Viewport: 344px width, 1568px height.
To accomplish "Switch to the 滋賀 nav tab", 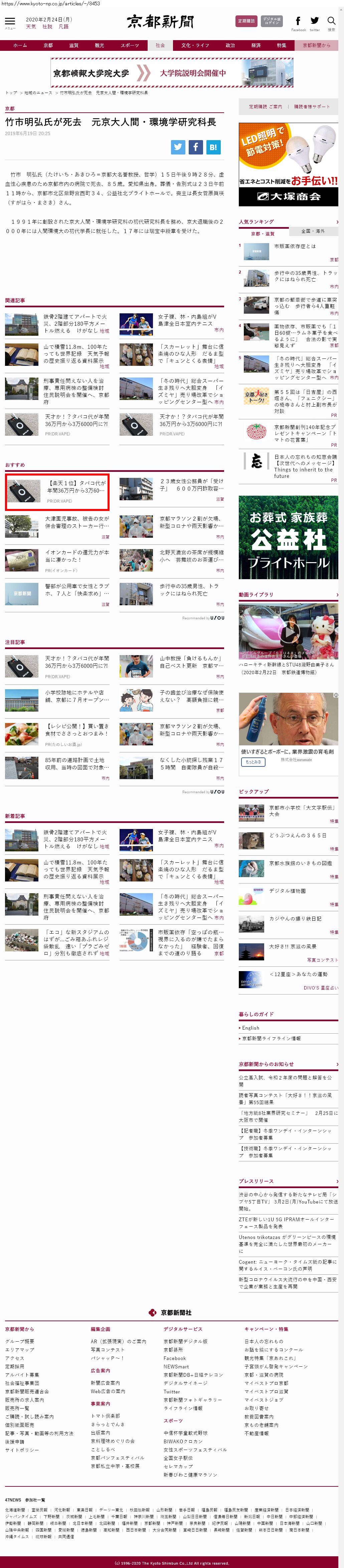I will click(73, 45).
